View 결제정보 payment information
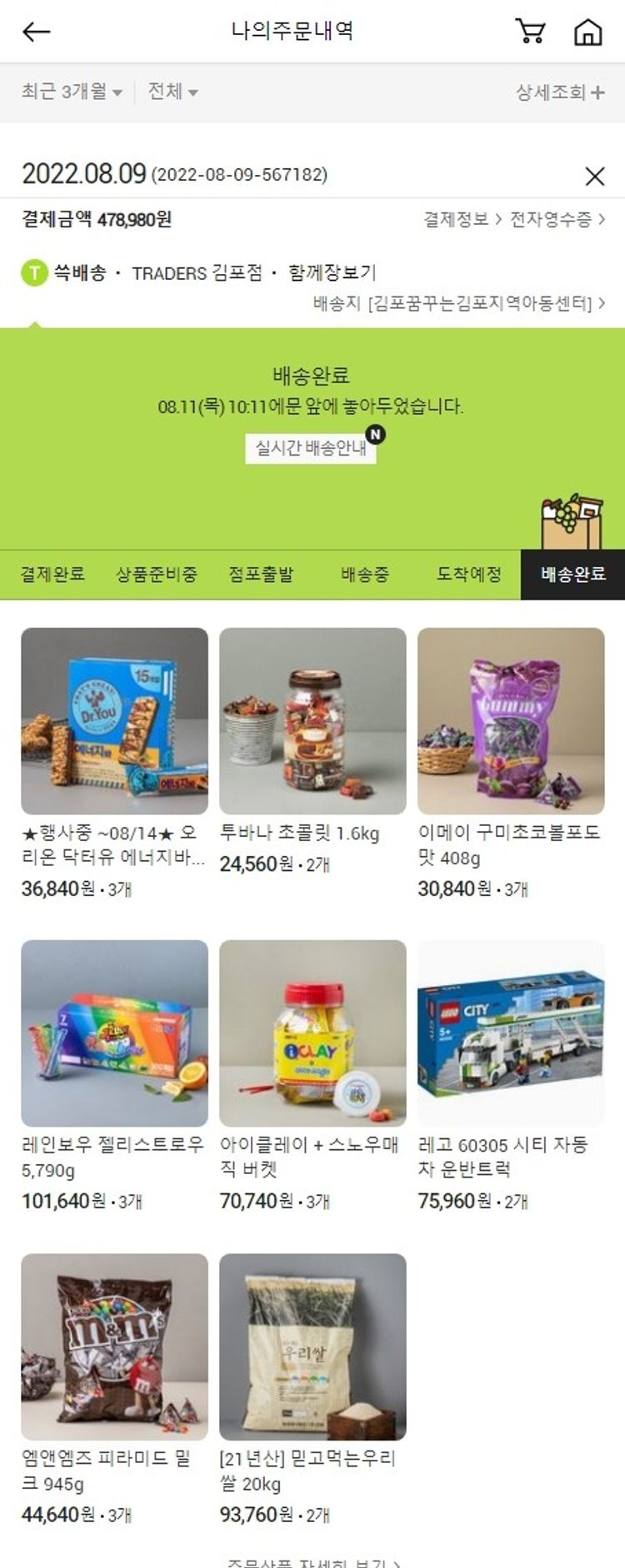Viewport: 625px width, 1568px height. [x=462, y=220]
